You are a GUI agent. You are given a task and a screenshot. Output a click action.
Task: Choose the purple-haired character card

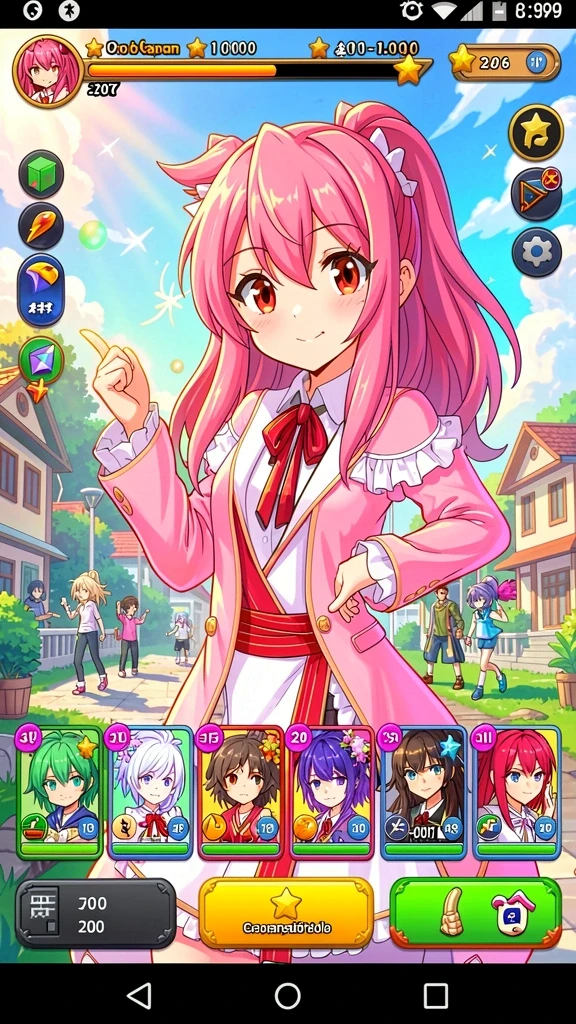point(331,792)
